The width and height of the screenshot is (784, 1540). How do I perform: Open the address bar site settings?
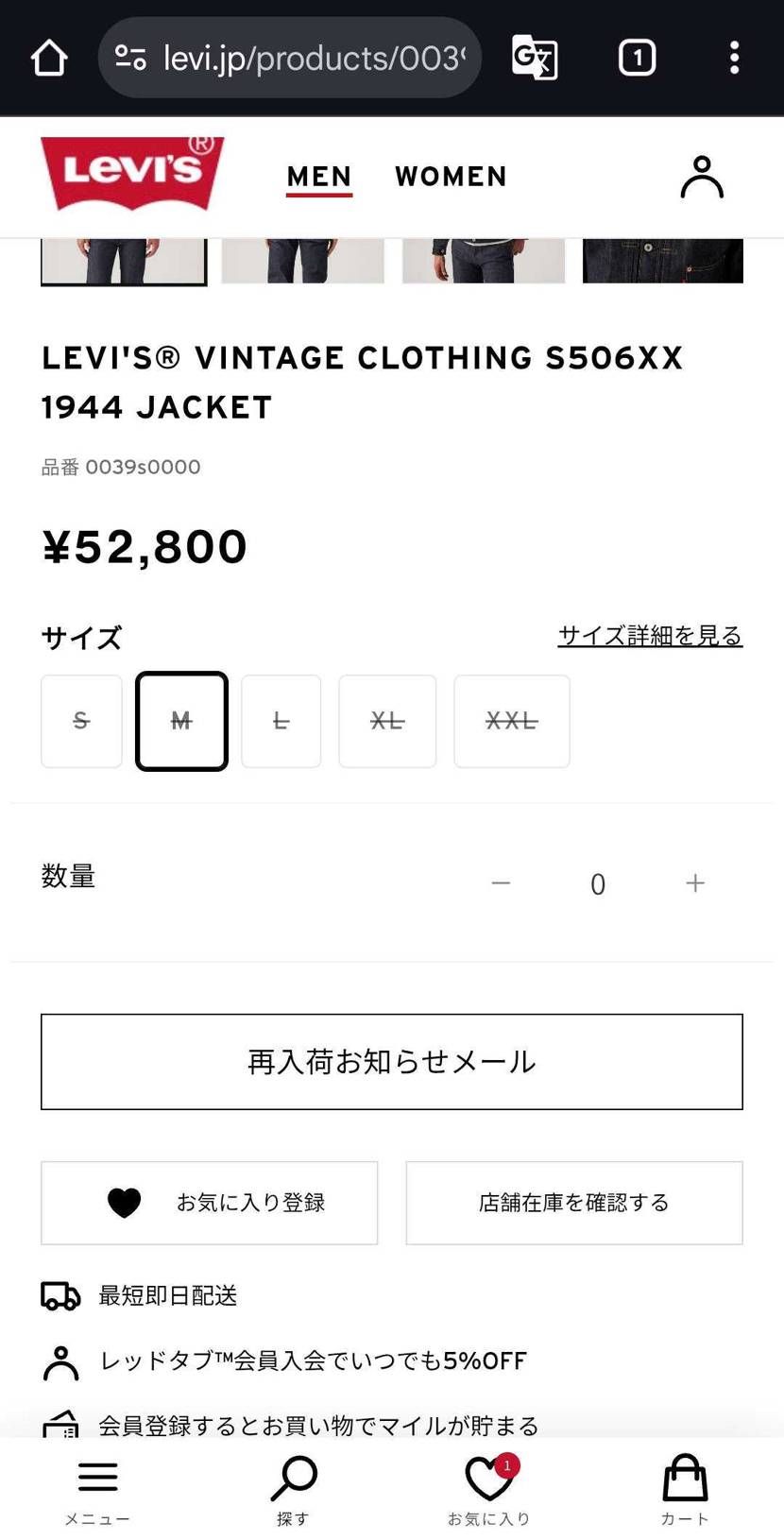(x=132, y=57)
